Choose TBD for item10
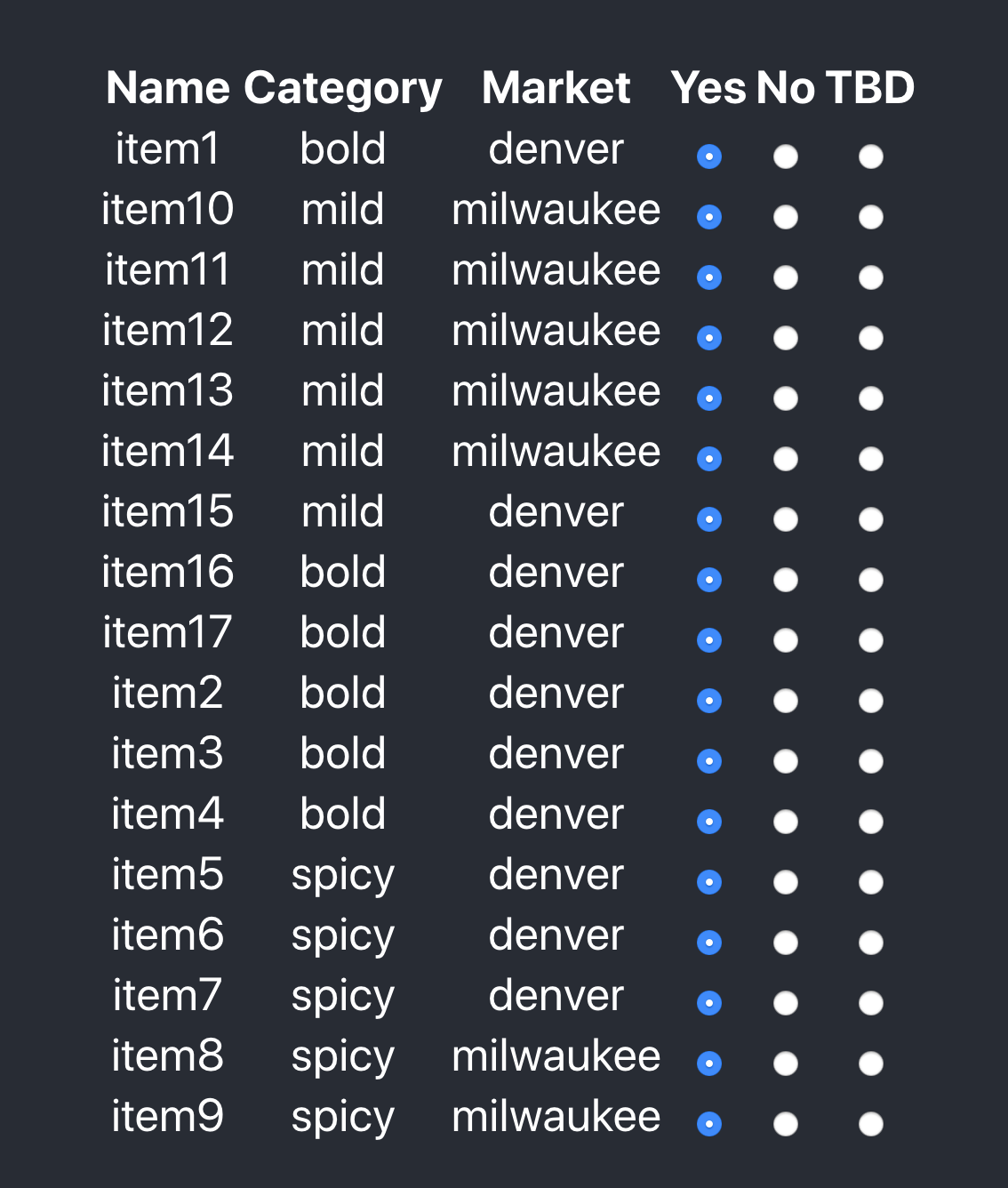This screenshot has width=1008, height=1188. [869, 216]
